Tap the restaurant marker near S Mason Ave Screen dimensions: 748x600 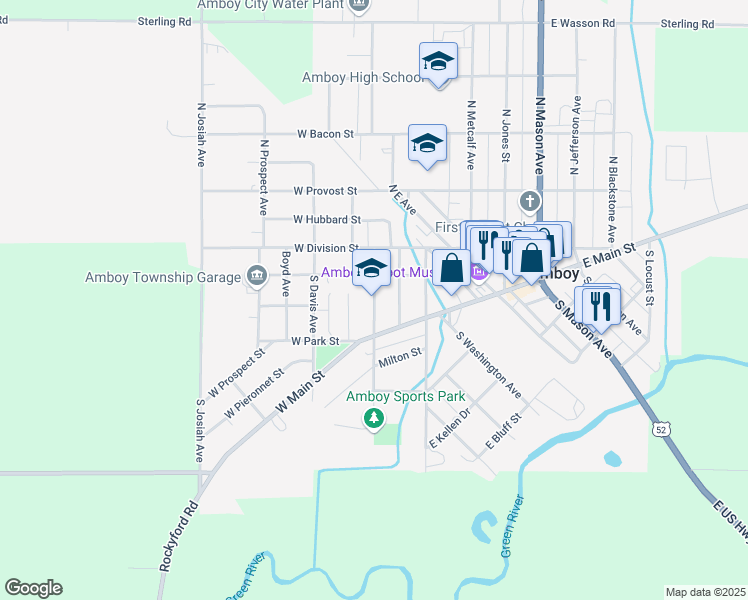600,304
